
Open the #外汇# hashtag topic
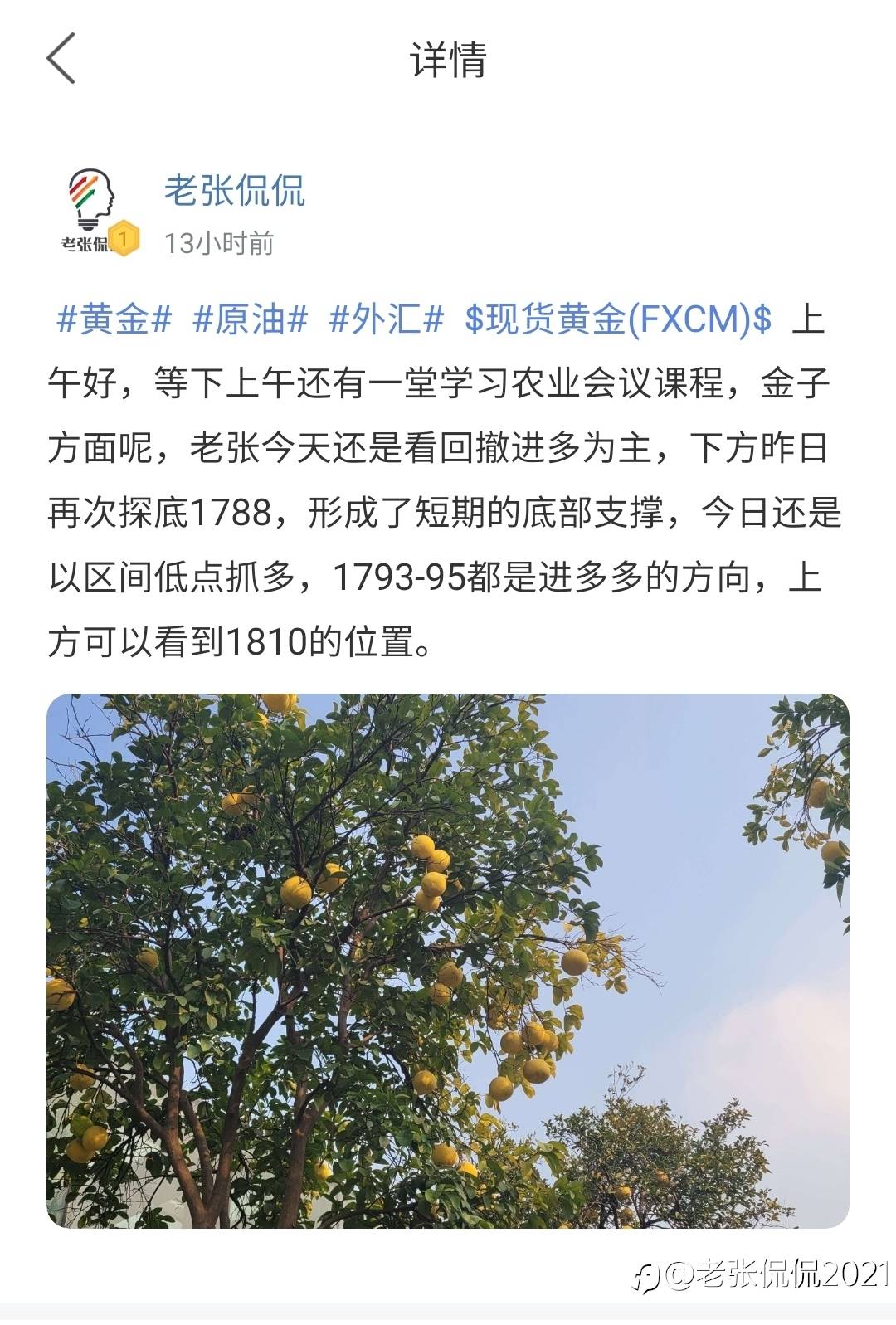pos(387,319)
